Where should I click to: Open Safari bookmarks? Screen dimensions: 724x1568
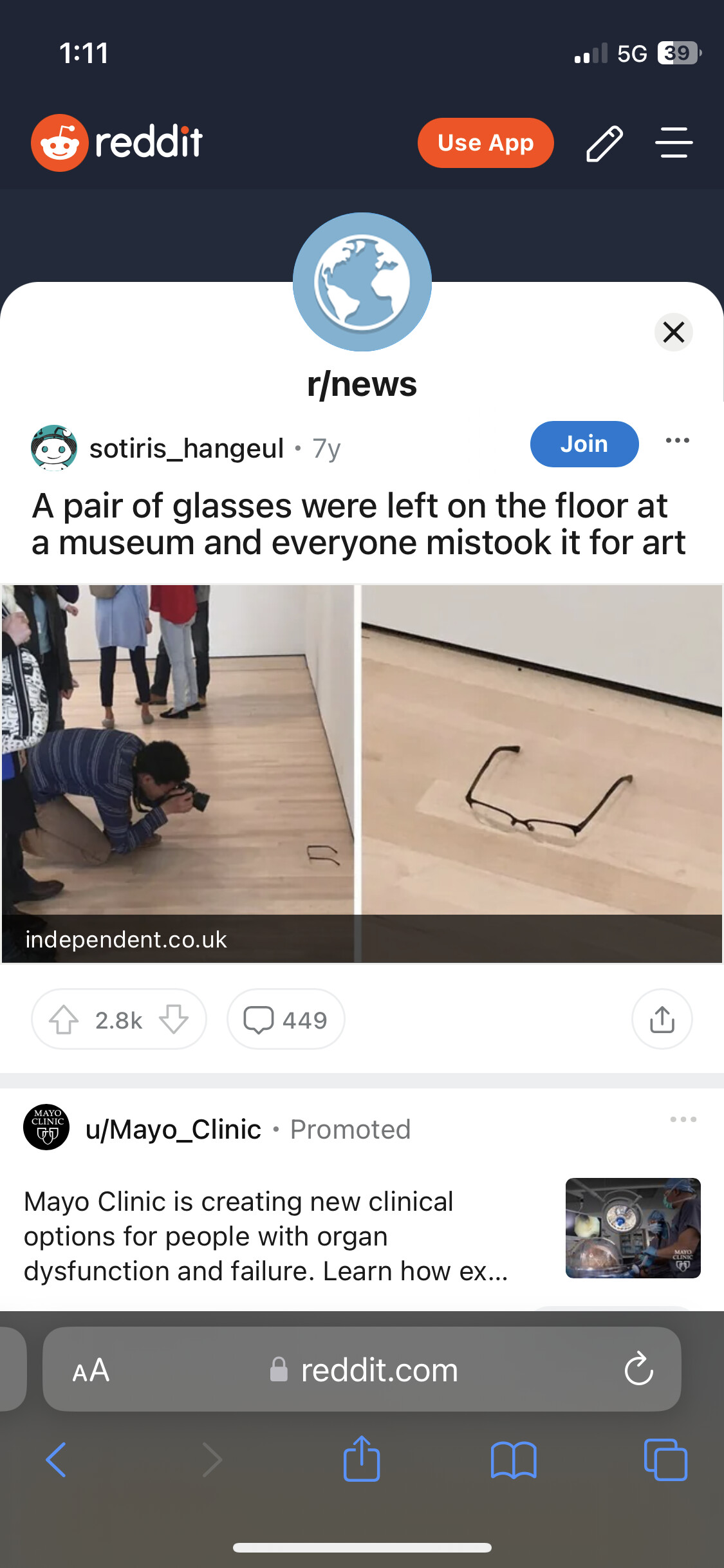tap(513, 1460)
